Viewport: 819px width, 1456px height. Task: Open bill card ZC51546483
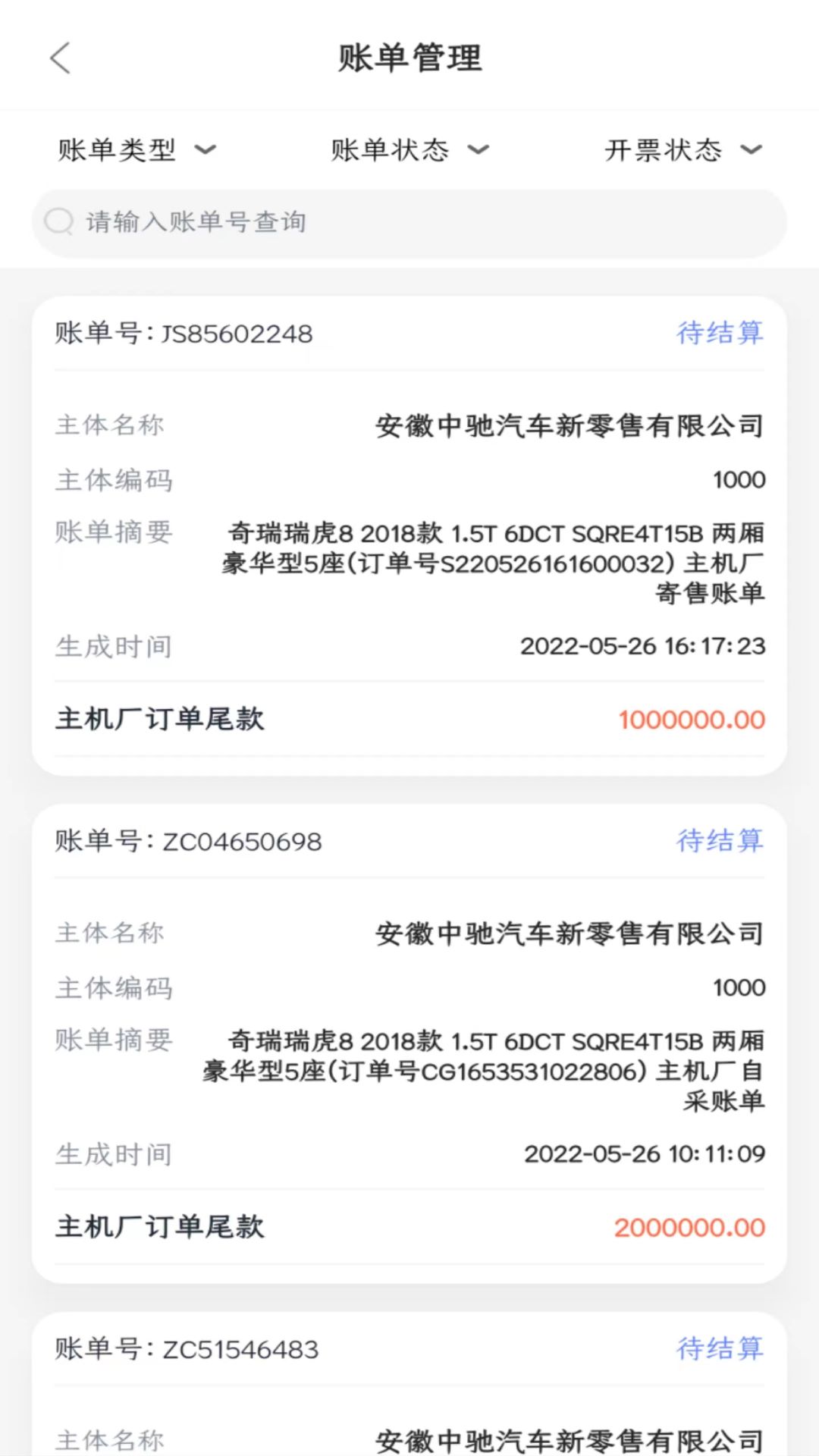(x=409, y=1388)
